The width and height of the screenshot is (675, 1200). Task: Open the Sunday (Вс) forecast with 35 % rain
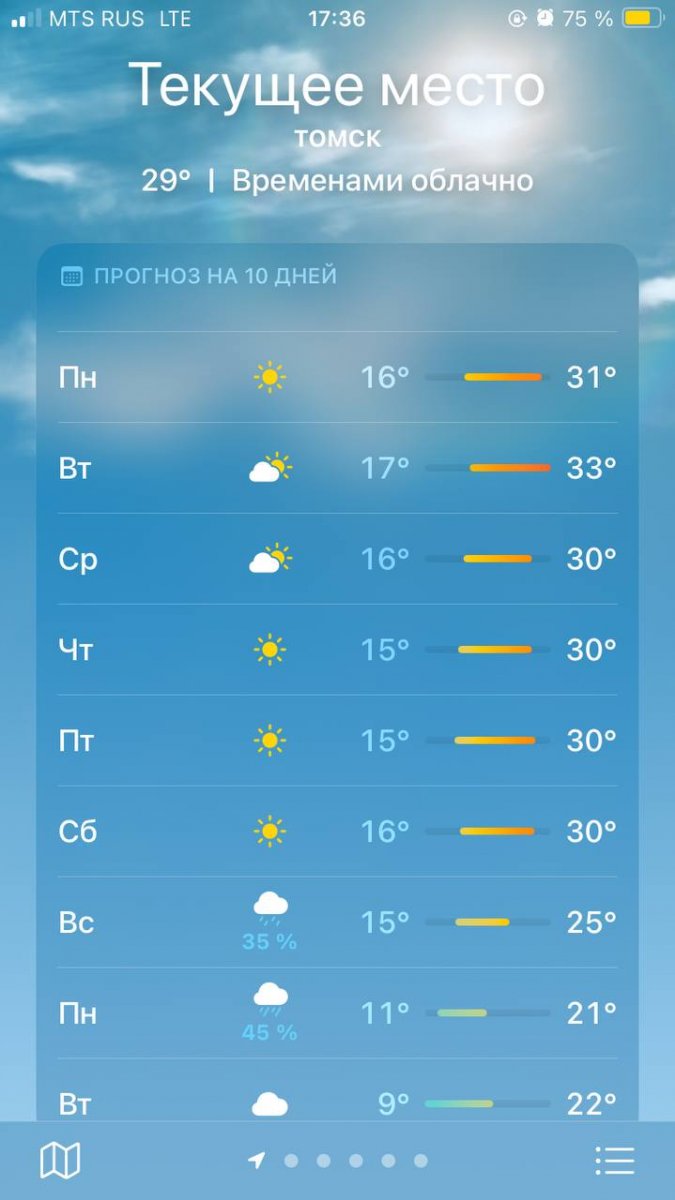(337, 922)
